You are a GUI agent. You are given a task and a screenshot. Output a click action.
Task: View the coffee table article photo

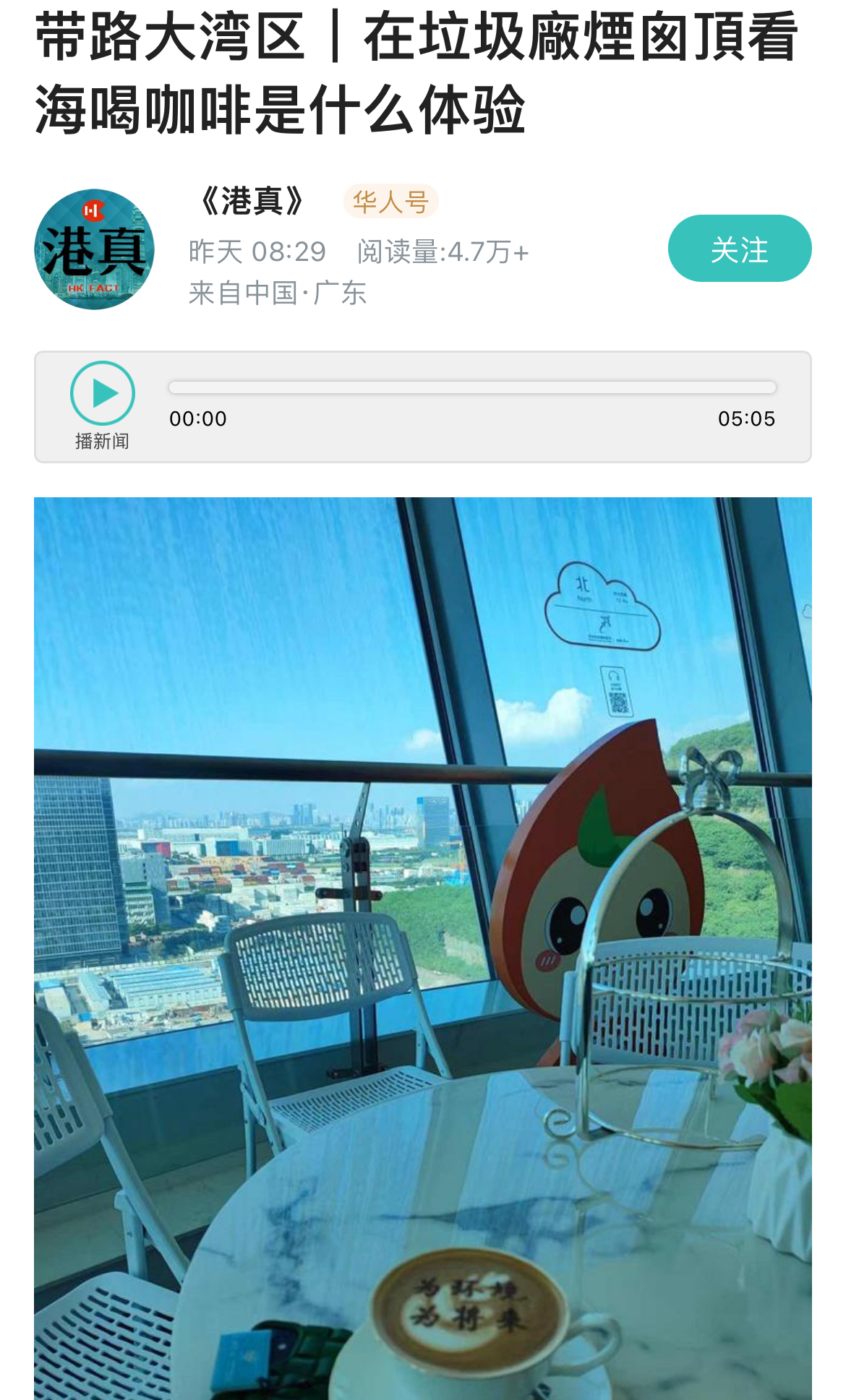[x=423, y=947]
